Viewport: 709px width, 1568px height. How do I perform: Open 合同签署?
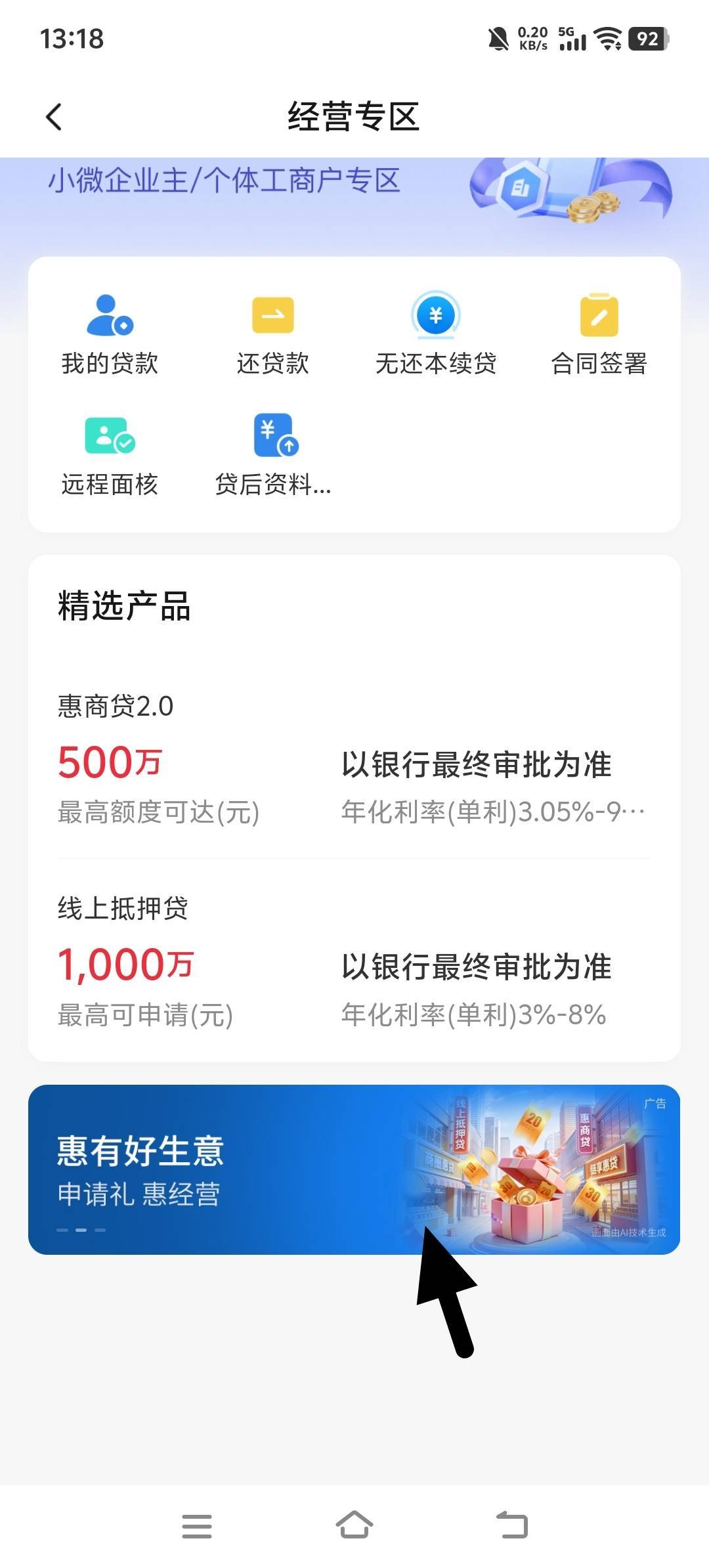(x=599, y=335)
